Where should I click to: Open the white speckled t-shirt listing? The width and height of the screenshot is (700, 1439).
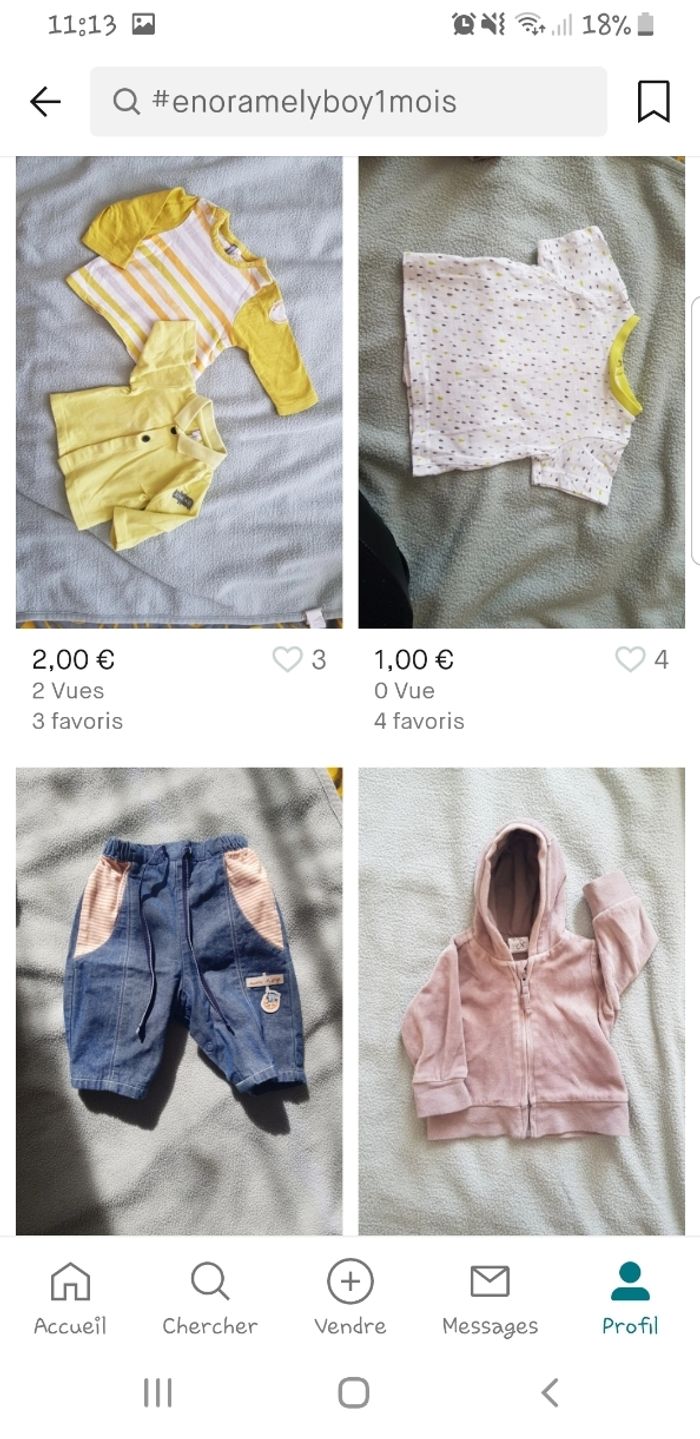click(521, 391)
